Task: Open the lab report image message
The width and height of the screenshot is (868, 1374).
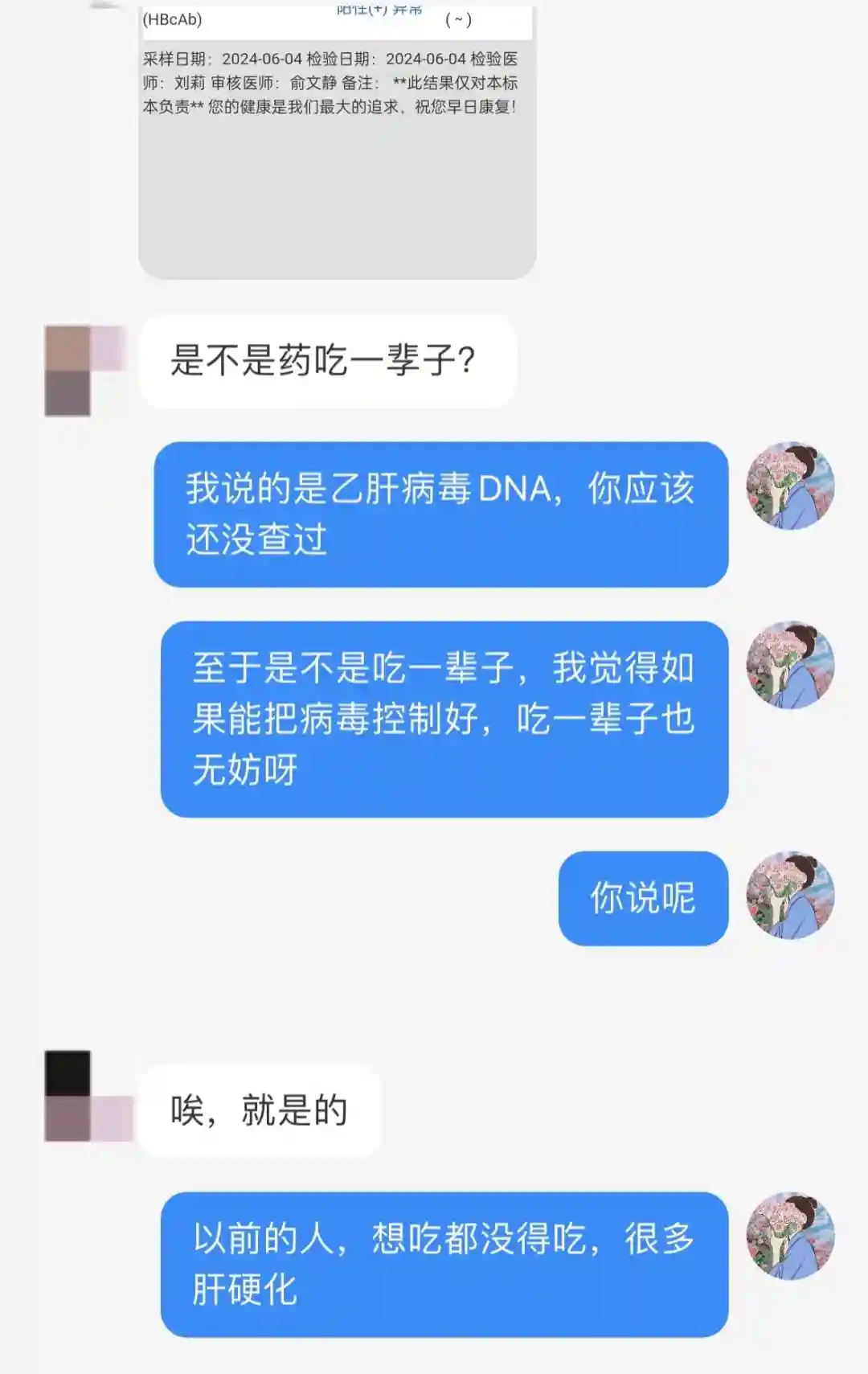Action: click(337, 145)
